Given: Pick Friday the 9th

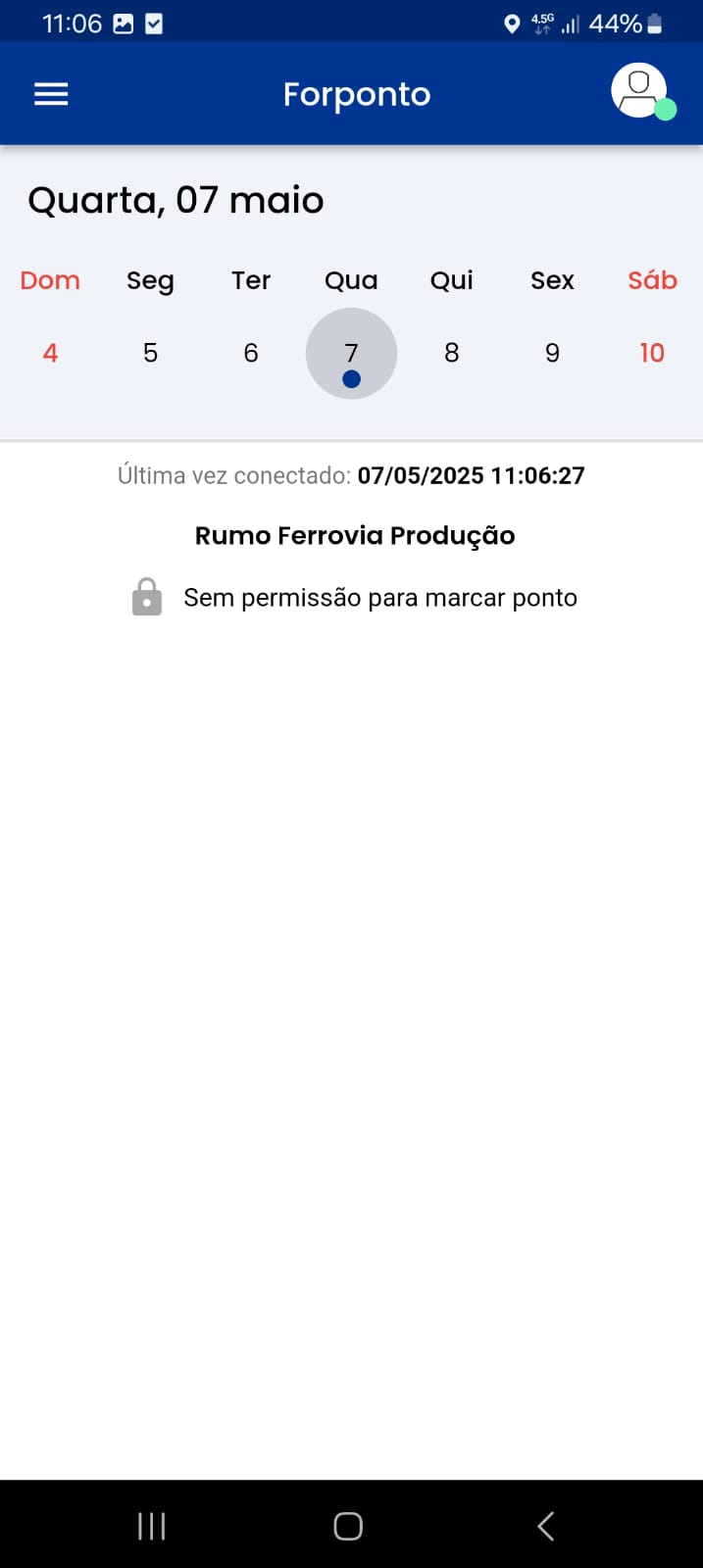Looking at the screenshot, I should (x=552, y=353).
